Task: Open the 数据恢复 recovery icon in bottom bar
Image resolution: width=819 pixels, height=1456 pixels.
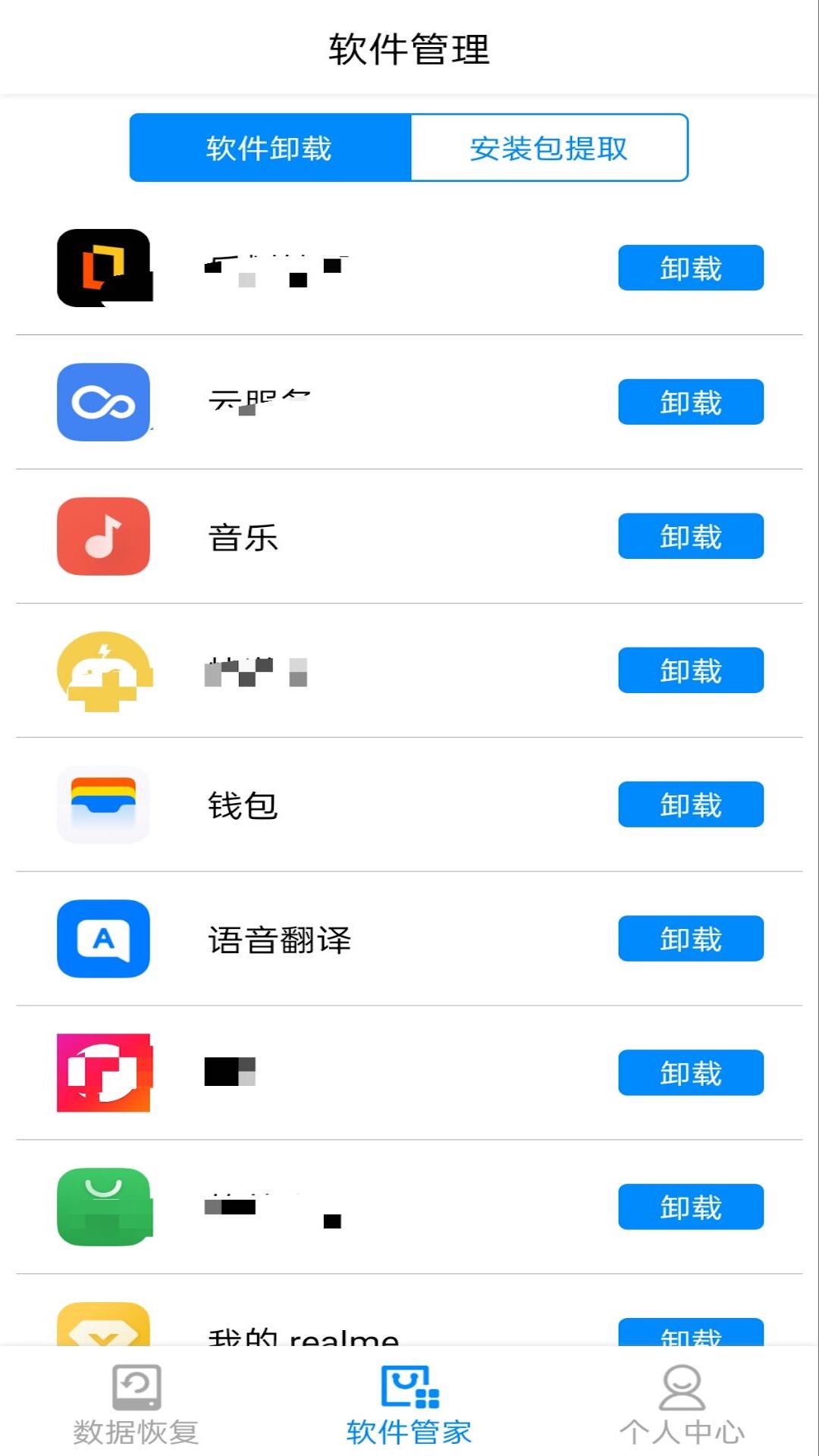Action: pyautogui.click(x=136, y=1407)
